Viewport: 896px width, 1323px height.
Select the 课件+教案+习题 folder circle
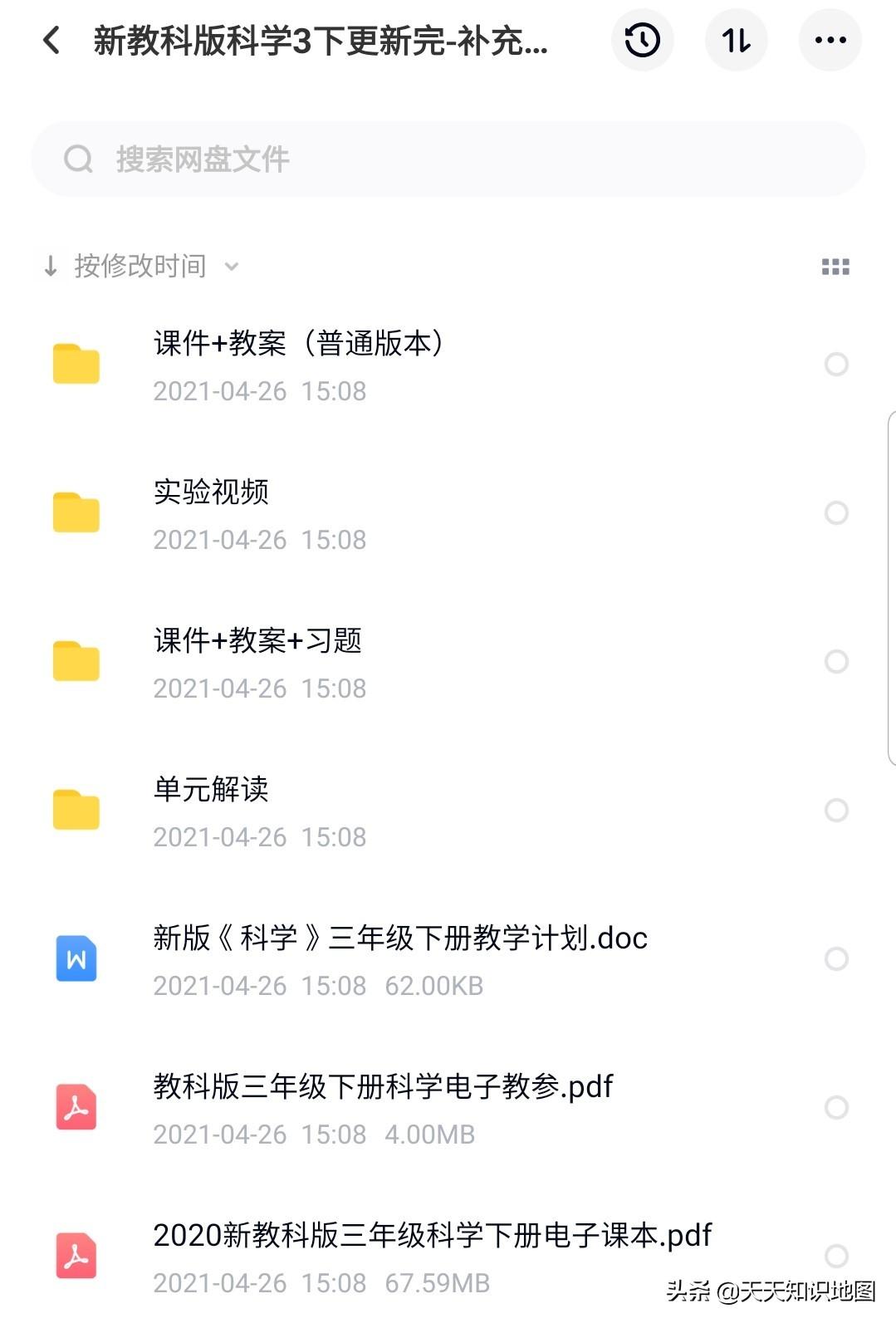(836, 662)
